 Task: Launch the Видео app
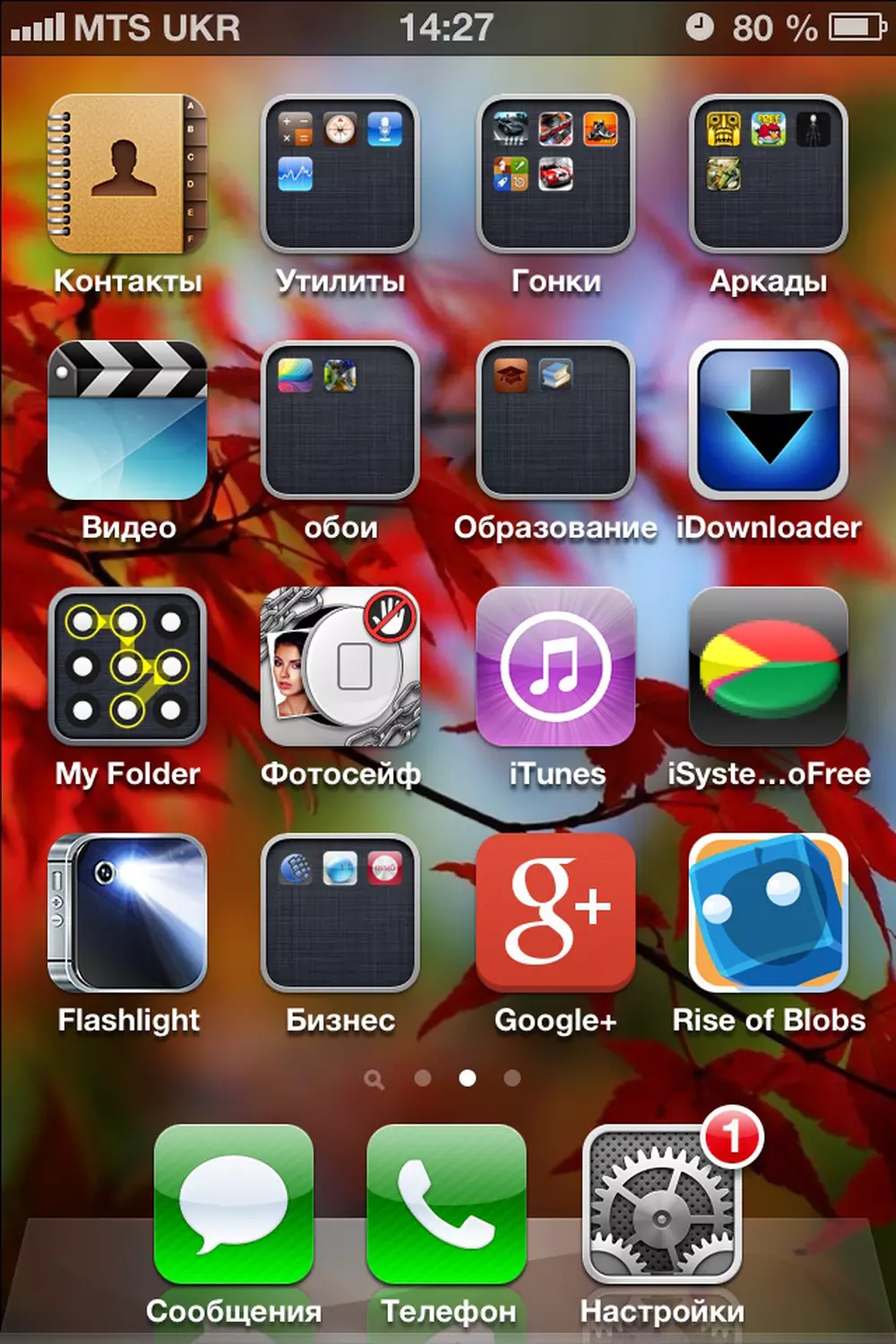[x=127, y=420]
